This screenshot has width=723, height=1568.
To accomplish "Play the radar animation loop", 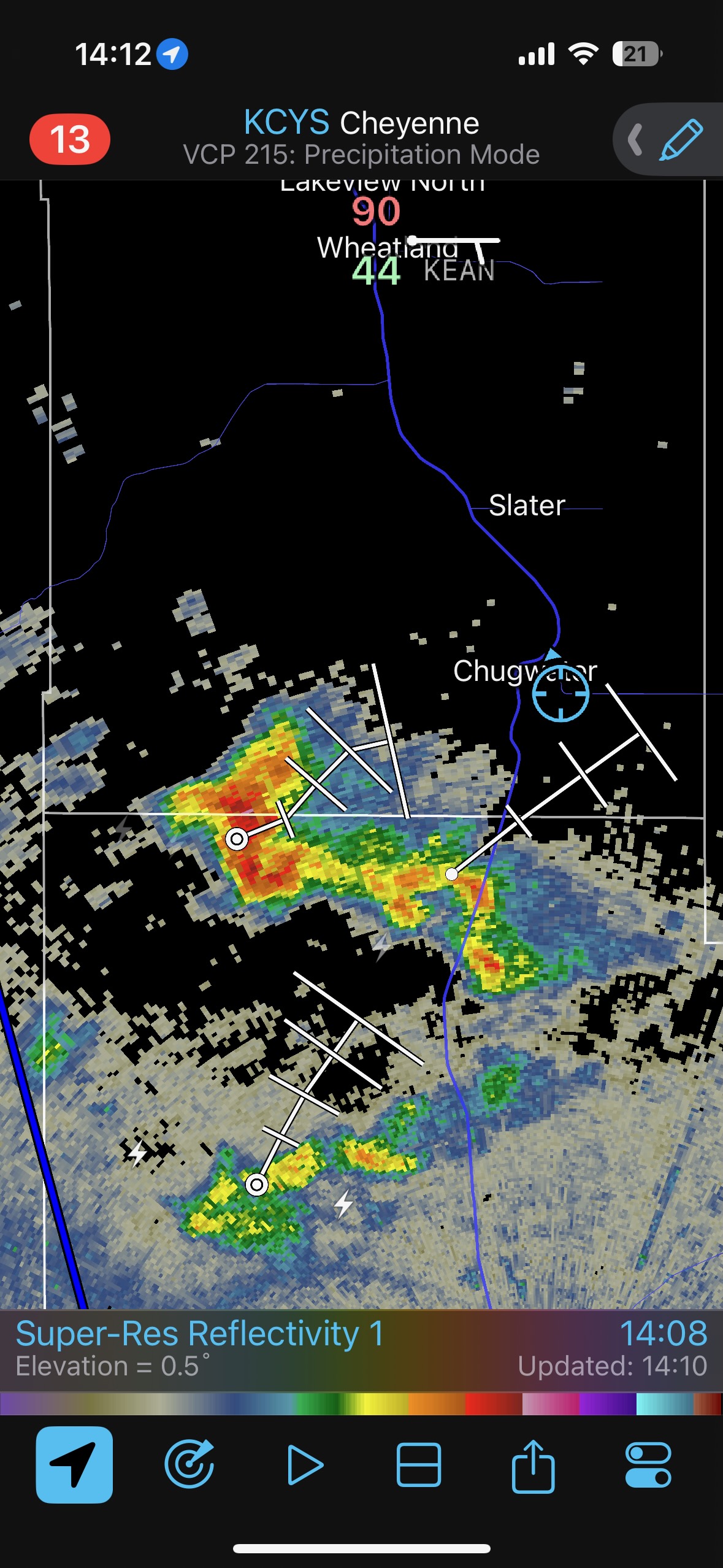I will [x=305, y=1464].
